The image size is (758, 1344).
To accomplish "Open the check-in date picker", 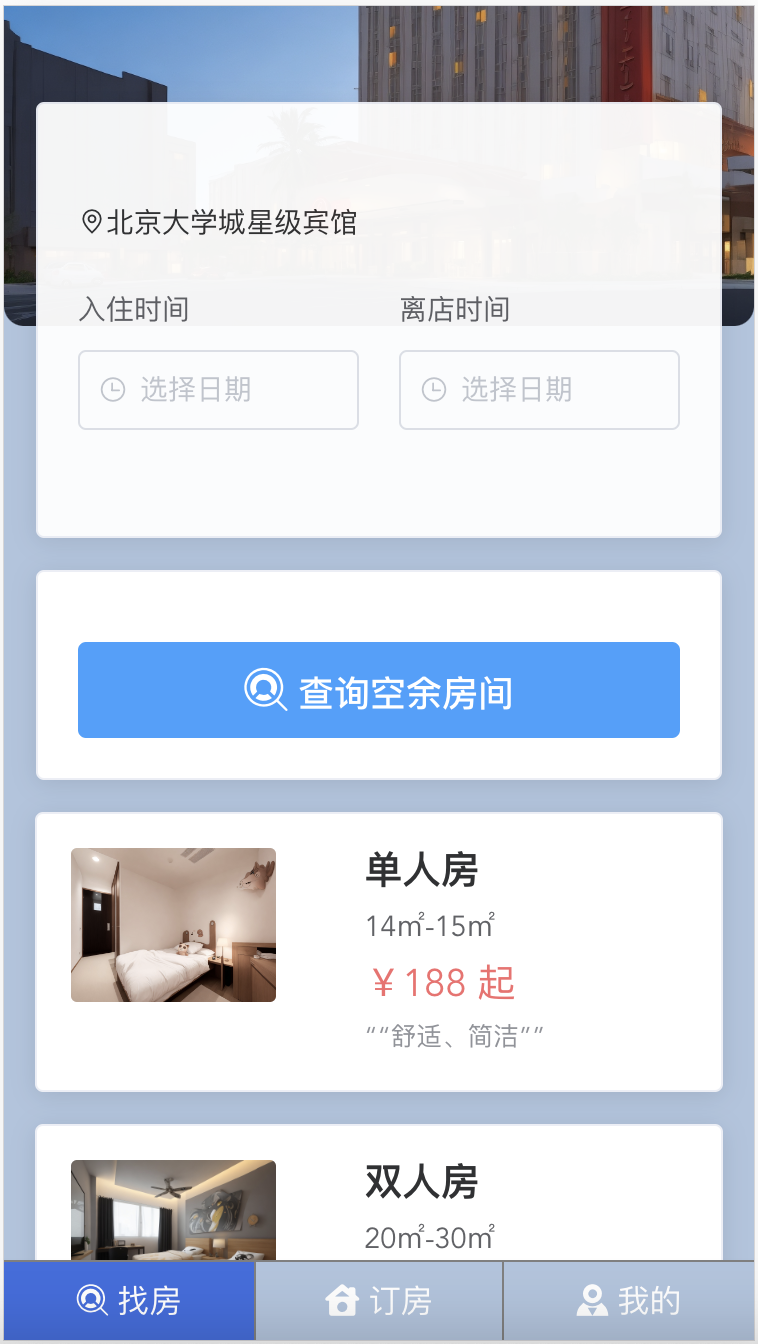I will point(218,390).
